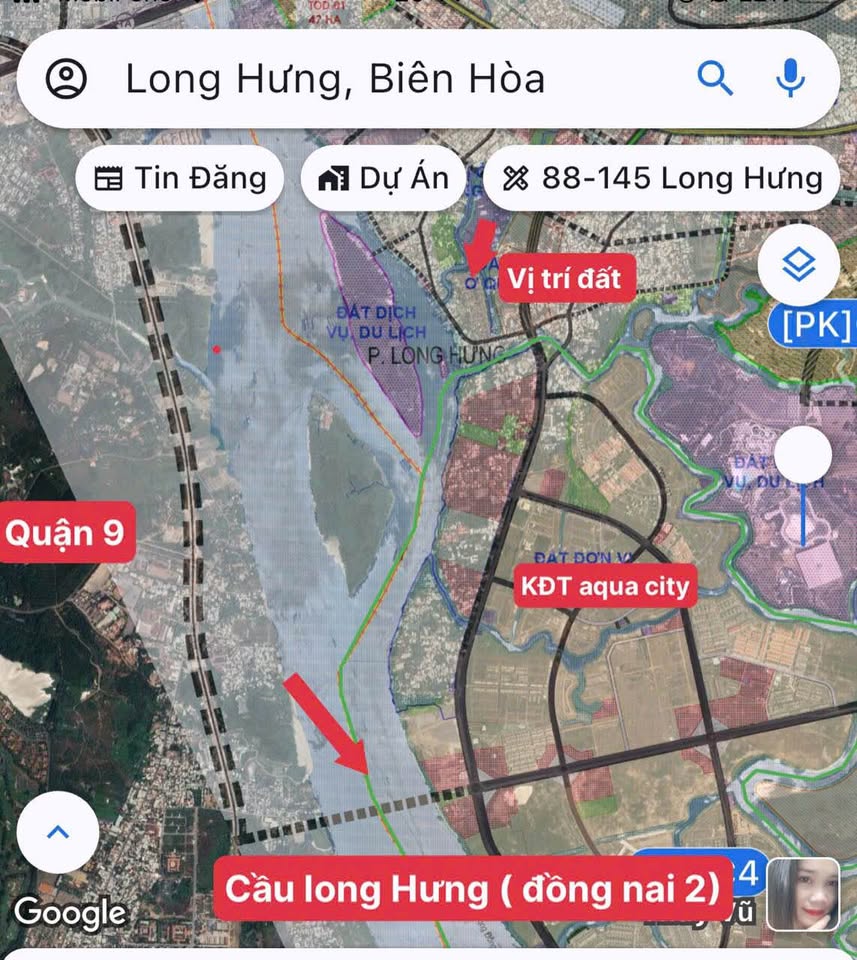
Task: Open the account profile icon
Action: (67, 78)
